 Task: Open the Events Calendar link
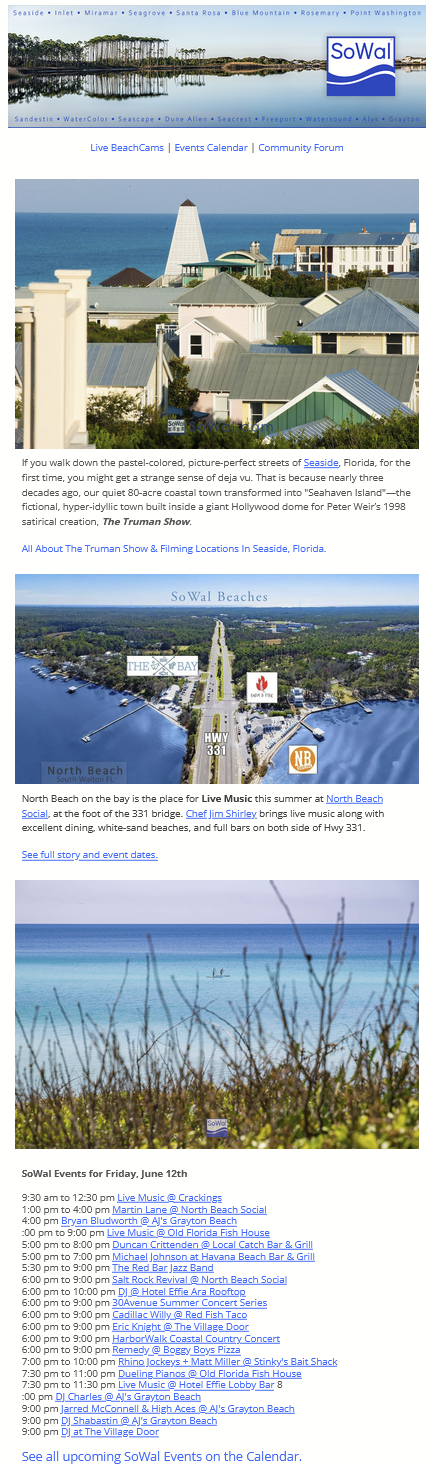(x=211, y=148)
